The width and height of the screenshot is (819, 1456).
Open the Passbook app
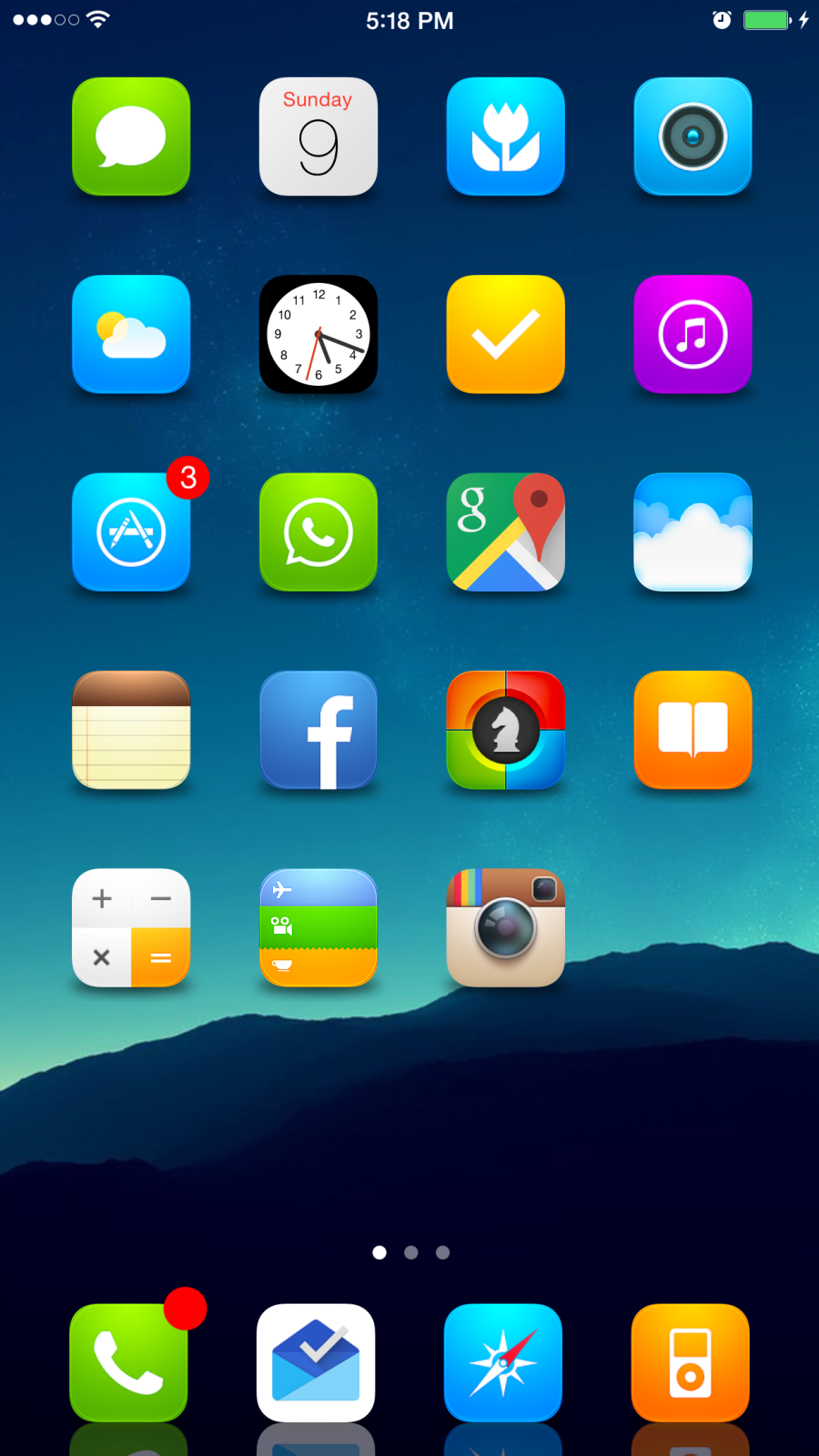tap(318, 927)
